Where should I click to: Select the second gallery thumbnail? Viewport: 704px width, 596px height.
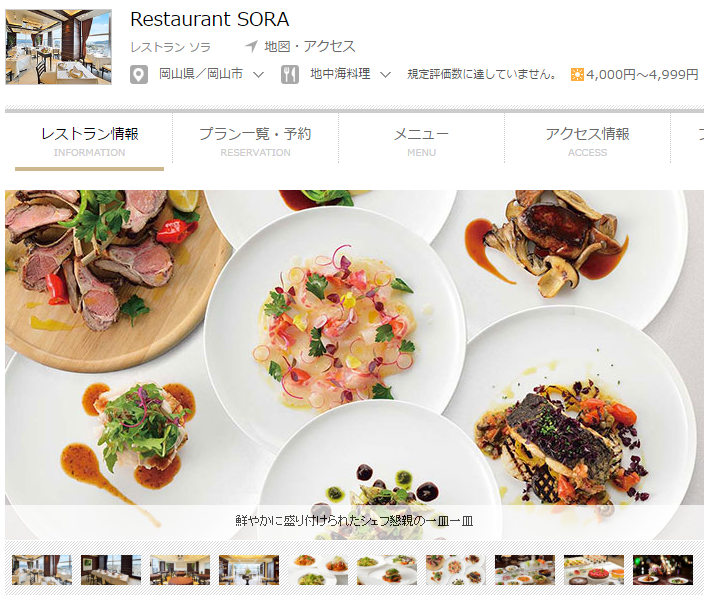click(111, 570)
